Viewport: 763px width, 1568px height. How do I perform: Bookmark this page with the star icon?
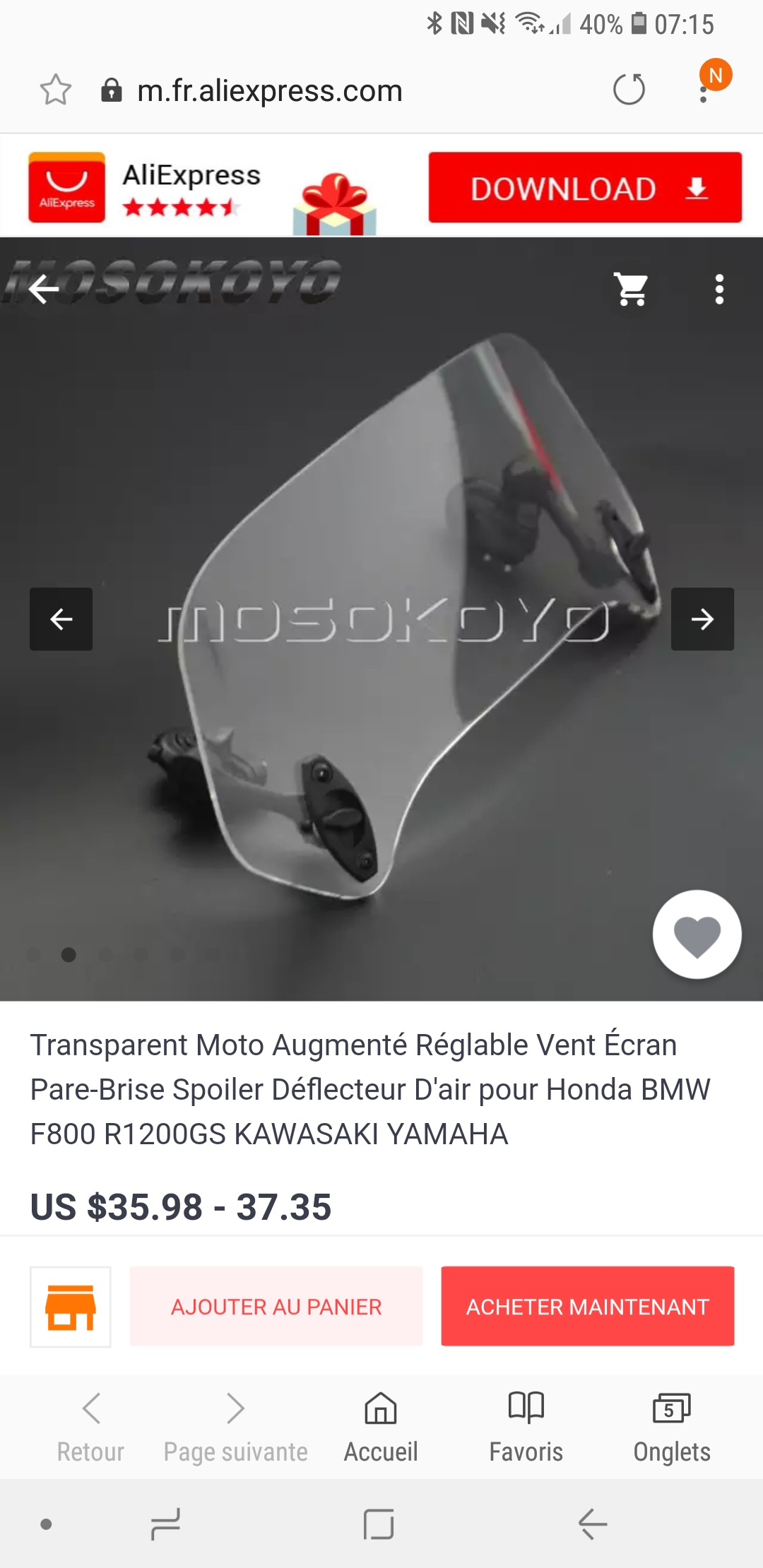pyautogui.click(x=55, y=90)
